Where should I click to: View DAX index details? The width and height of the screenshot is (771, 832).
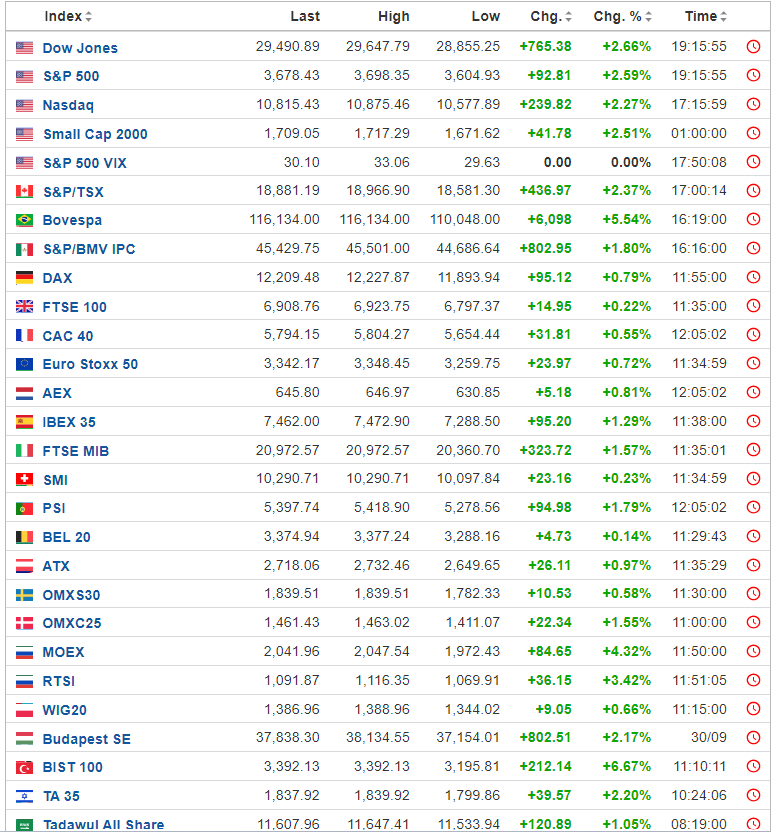(57, 278)
